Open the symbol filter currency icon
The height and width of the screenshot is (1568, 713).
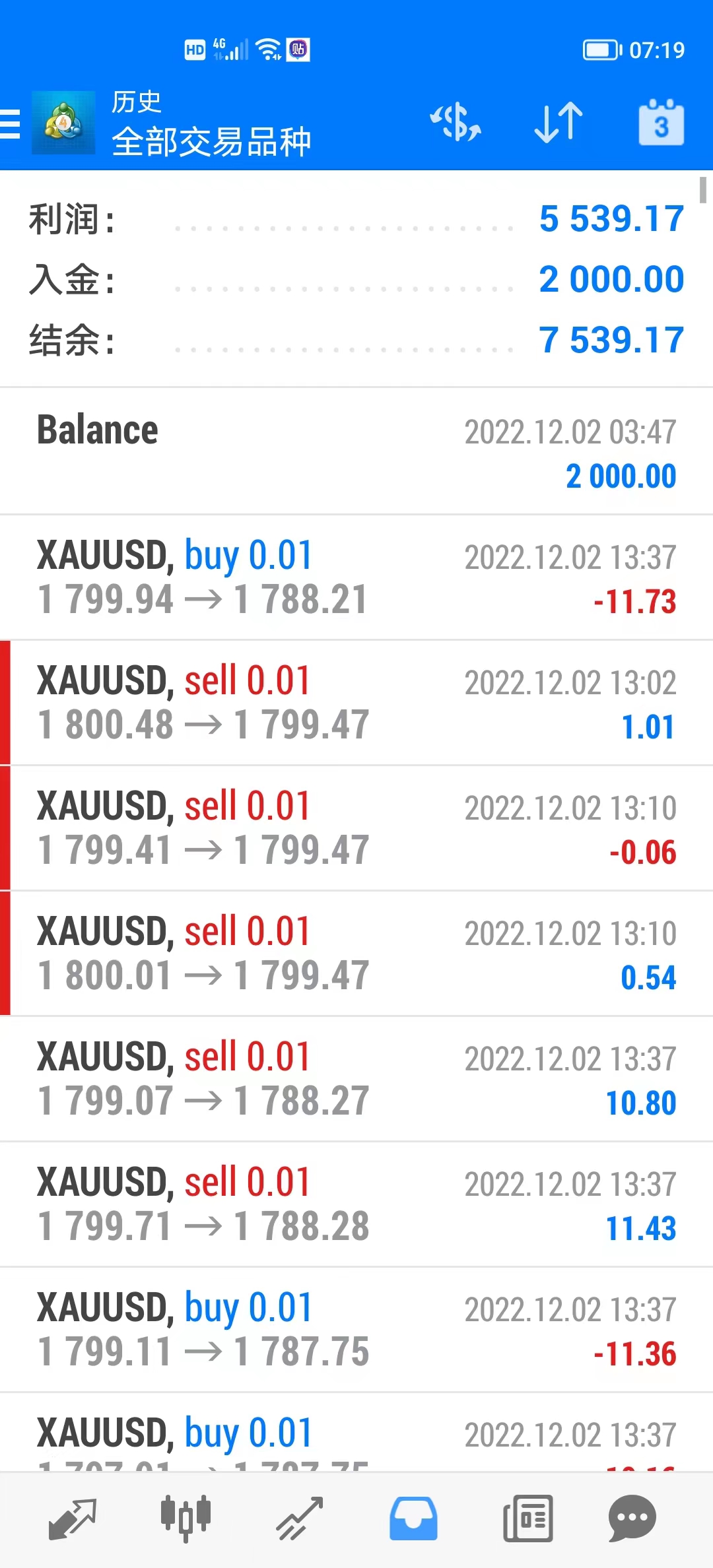456,123
